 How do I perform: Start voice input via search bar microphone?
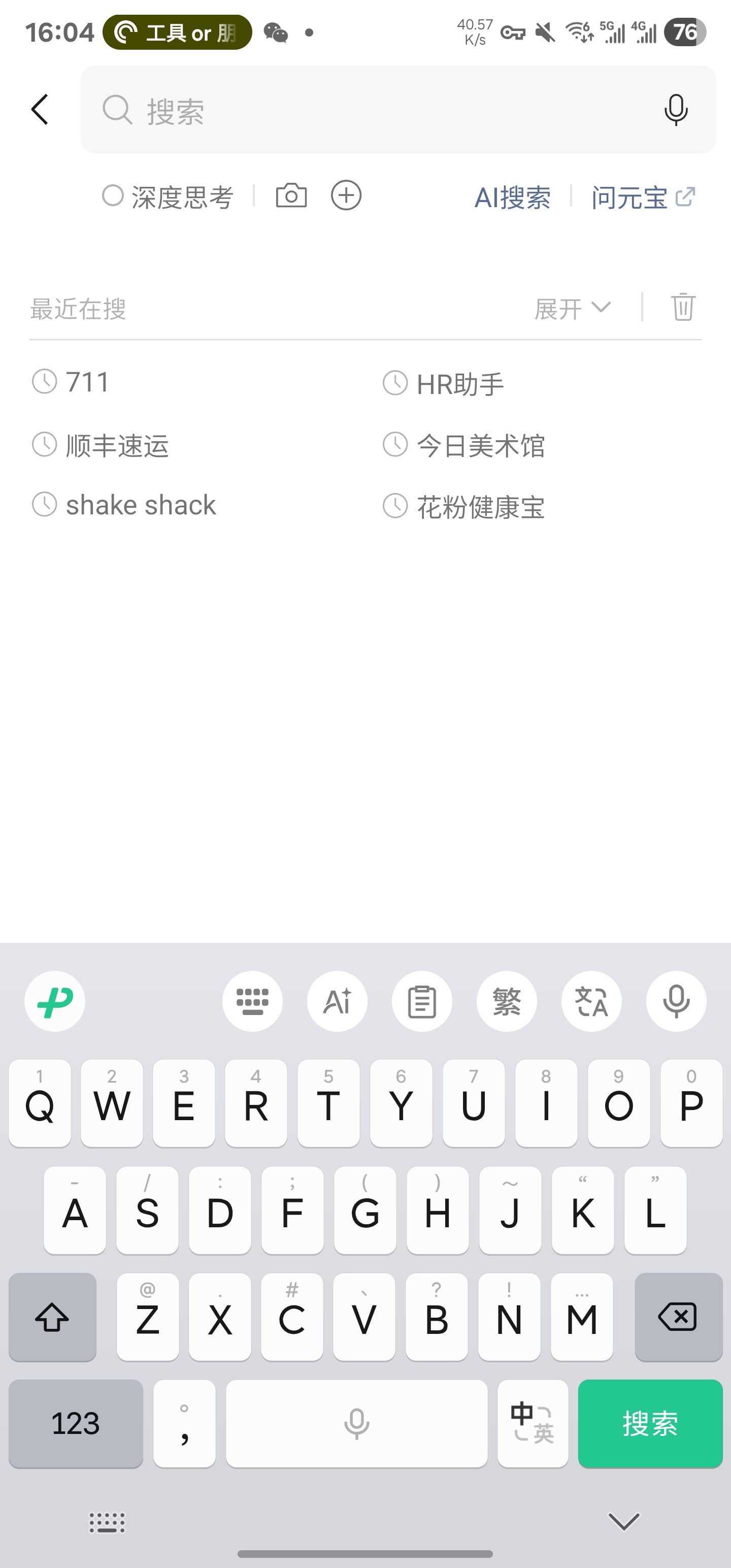tap(676, 110)
